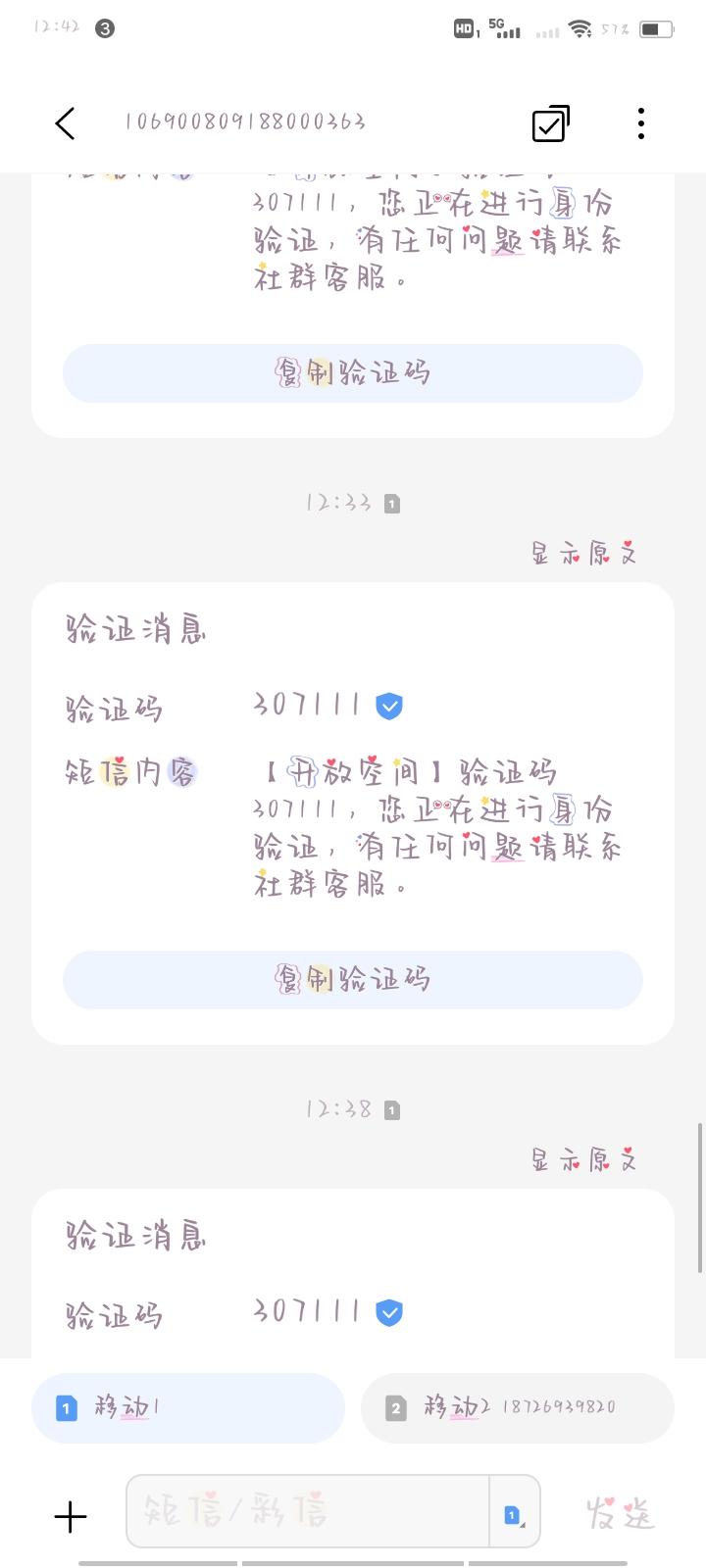The image size is (706, 1568).
Task: Tap 复制验证码 in the 12:33 message
Action: (353, 979)
